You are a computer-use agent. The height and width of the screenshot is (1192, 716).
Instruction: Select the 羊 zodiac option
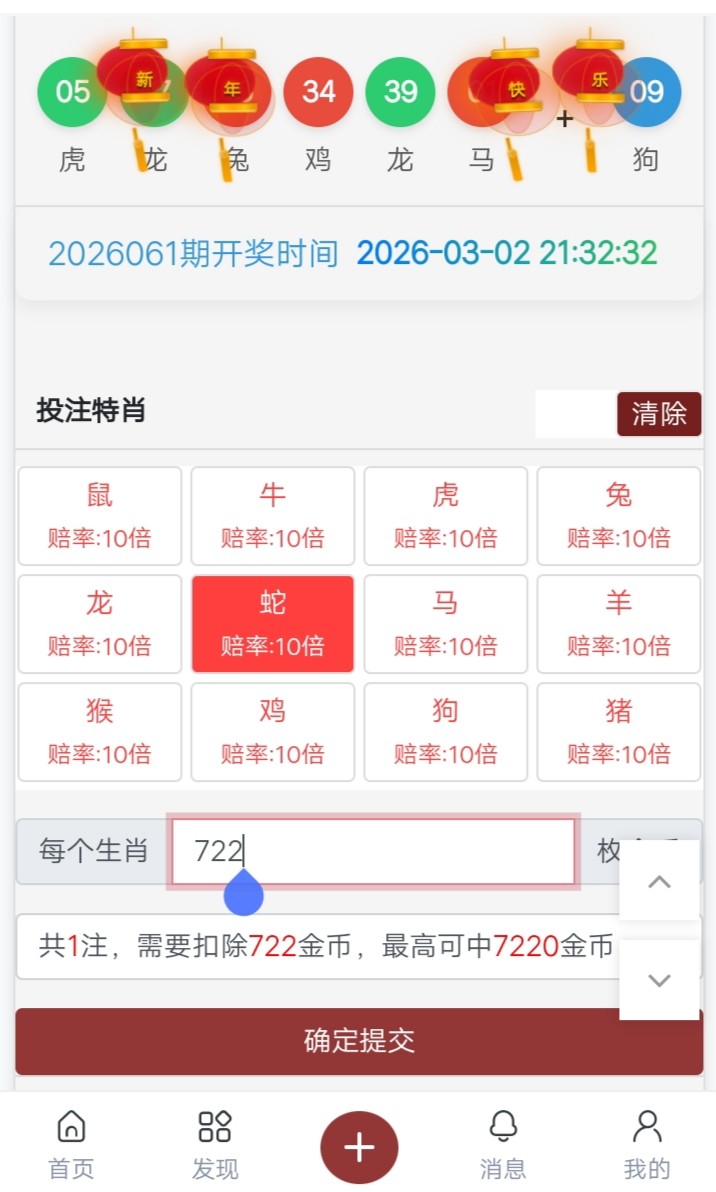click(x=619, y=624)
